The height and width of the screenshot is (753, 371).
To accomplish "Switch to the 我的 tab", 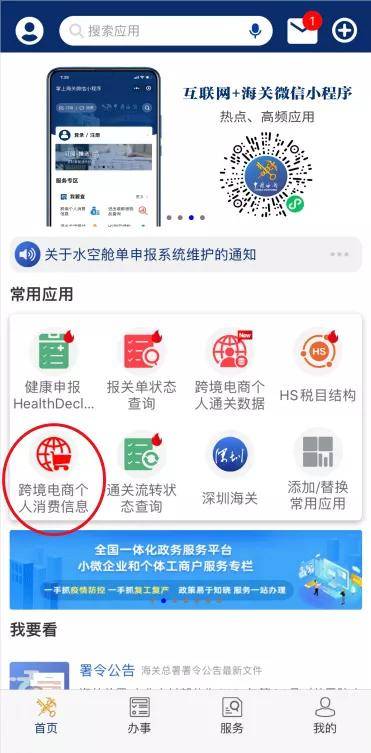I will tap(324, 715).
